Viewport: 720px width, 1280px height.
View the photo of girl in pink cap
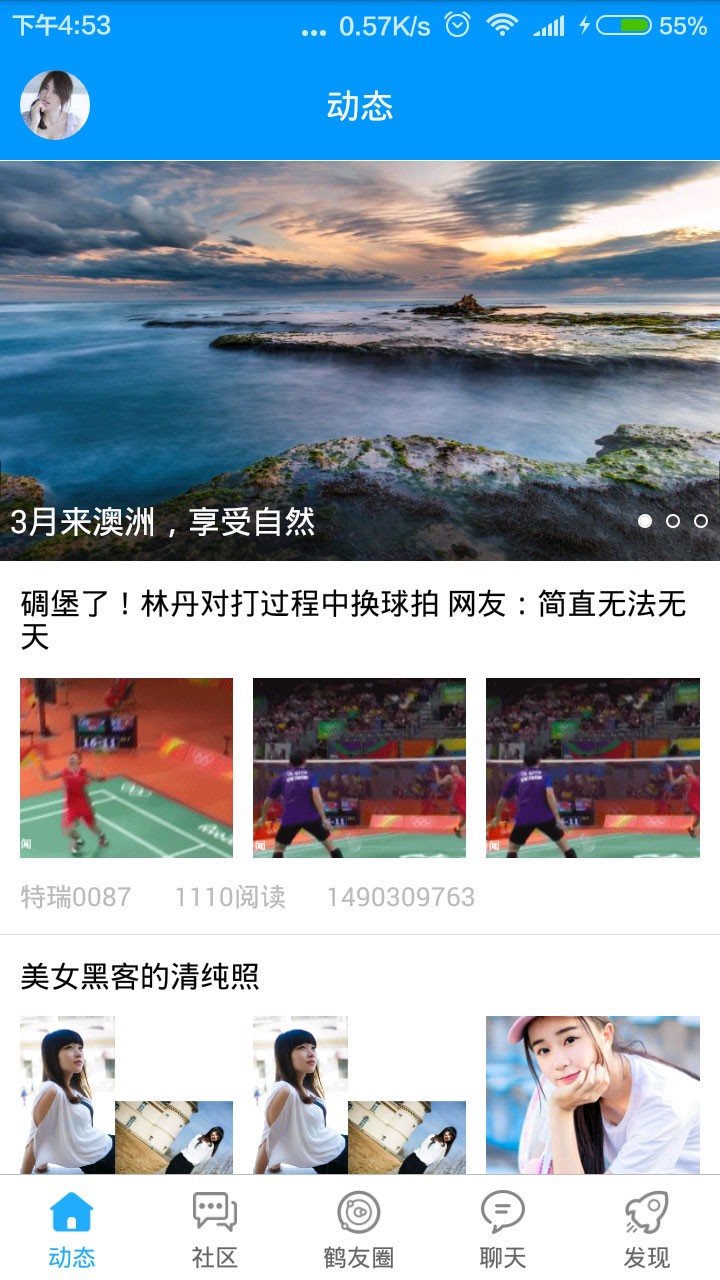coord(592,1095)
